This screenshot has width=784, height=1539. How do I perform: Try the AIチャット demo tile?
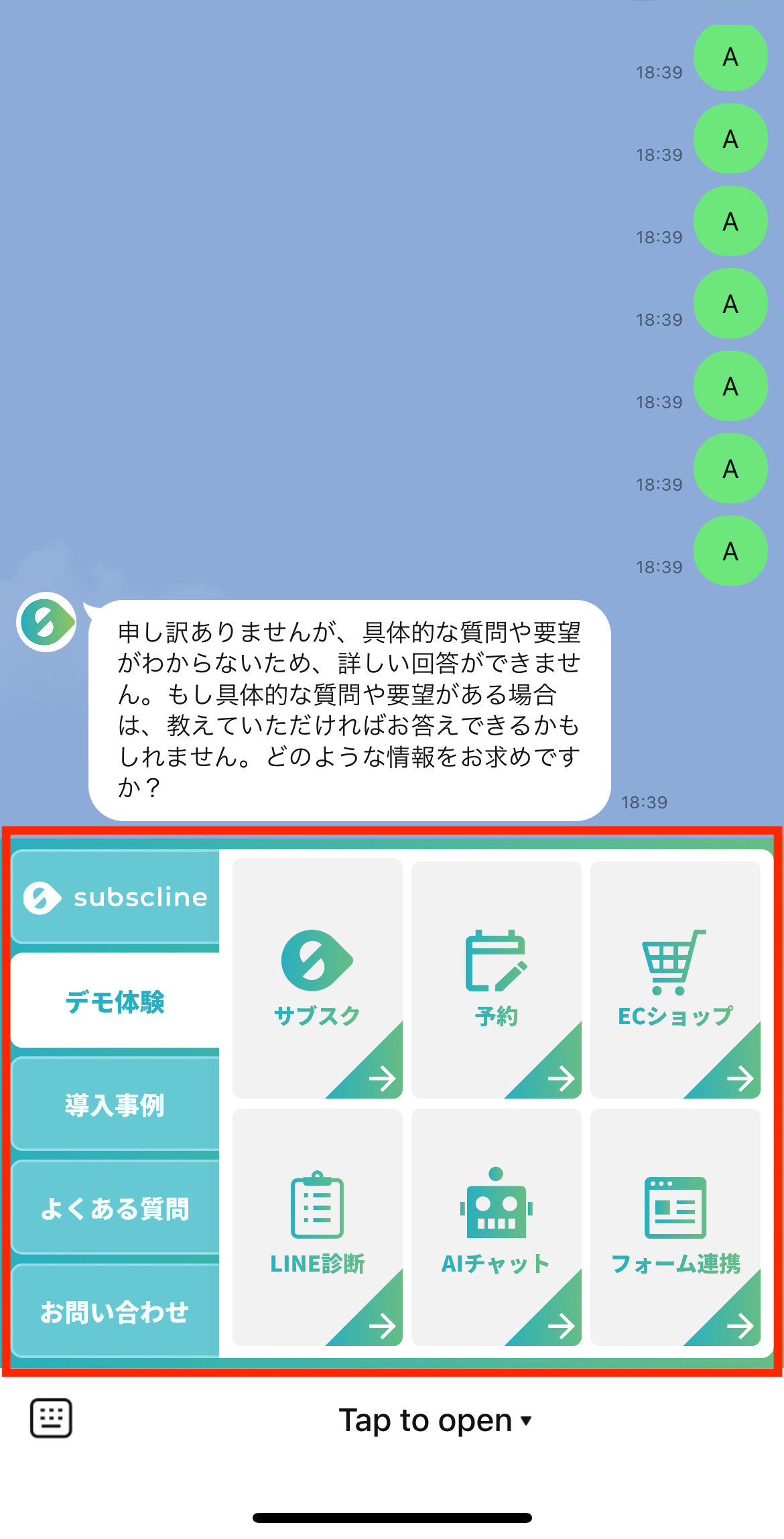coord(496,1227)
